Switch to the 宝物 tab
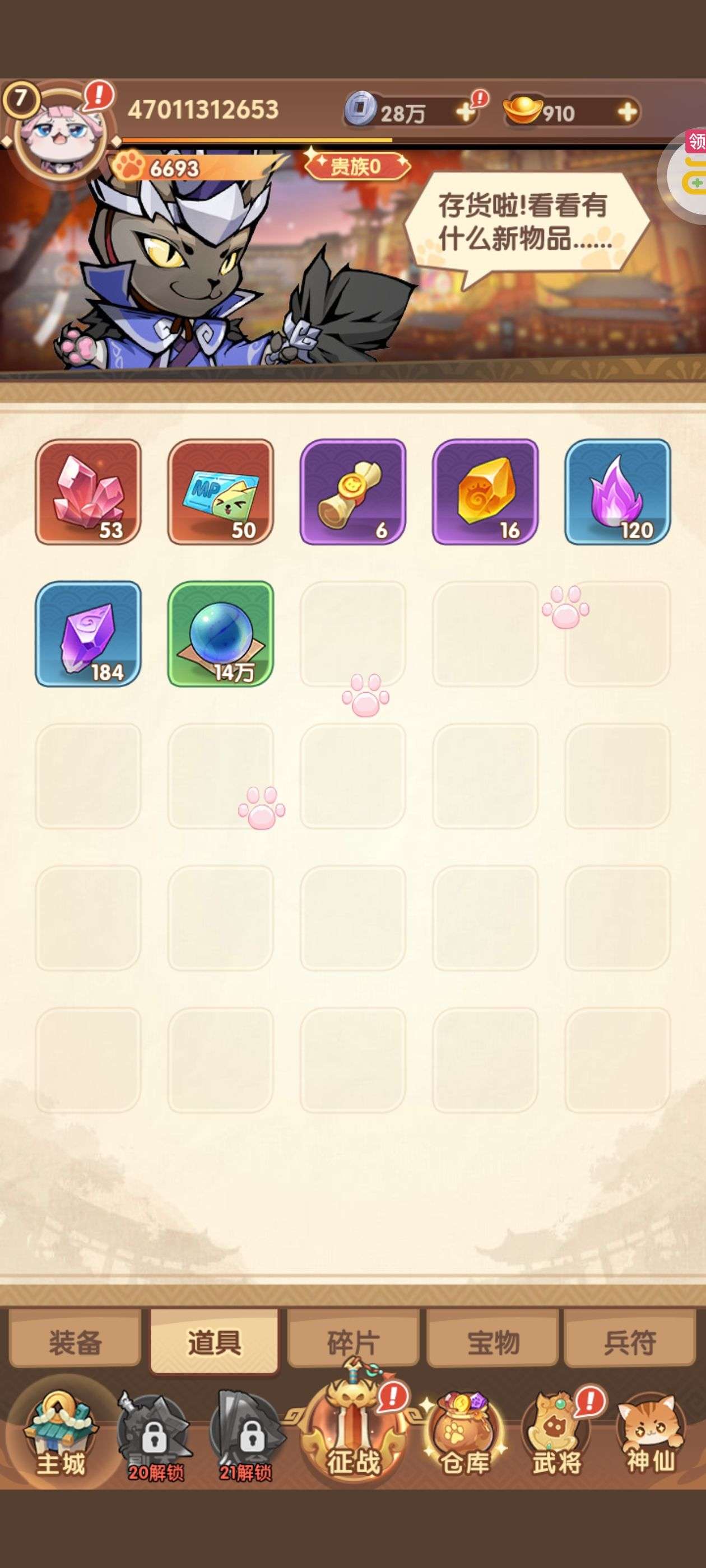706x1568 pixels. [x=493, y=1342]
